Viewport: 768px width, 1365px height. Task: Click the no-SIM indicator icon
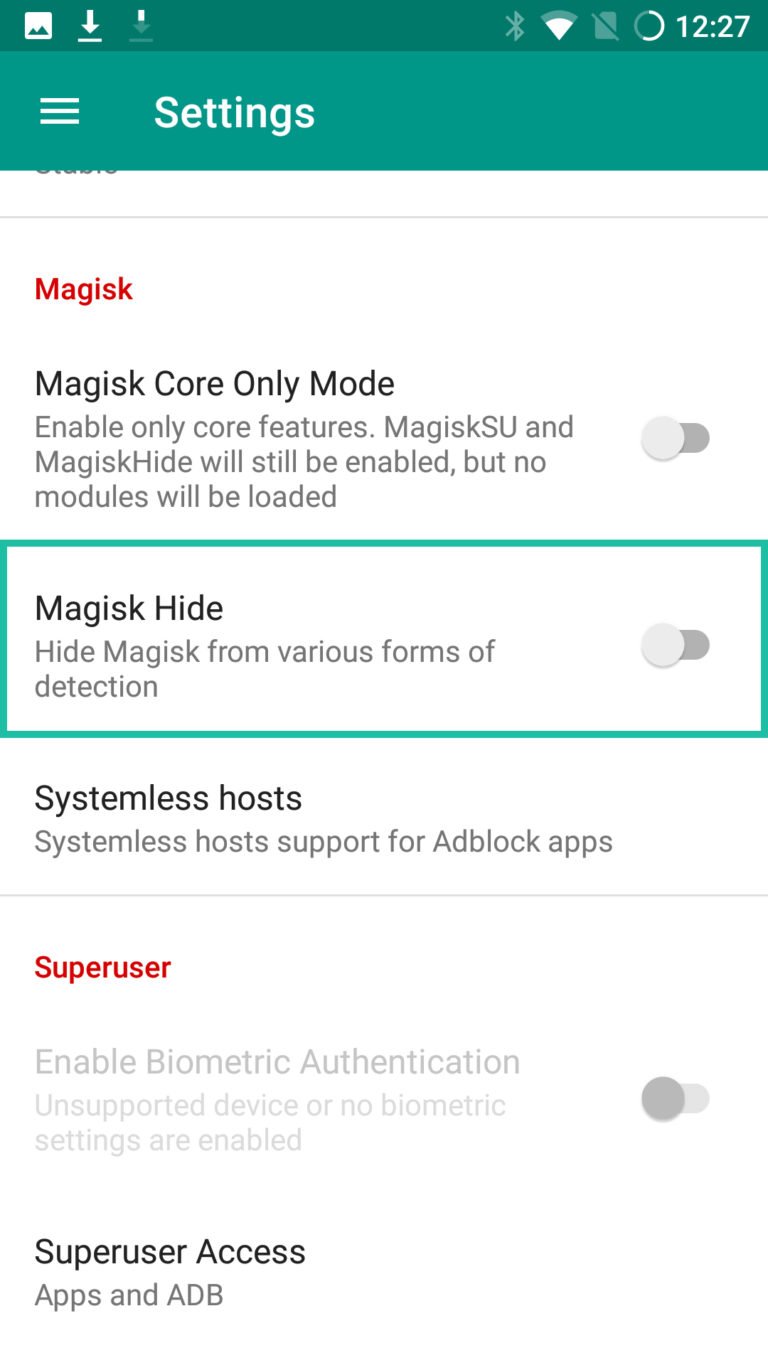[x=604, y=25]
